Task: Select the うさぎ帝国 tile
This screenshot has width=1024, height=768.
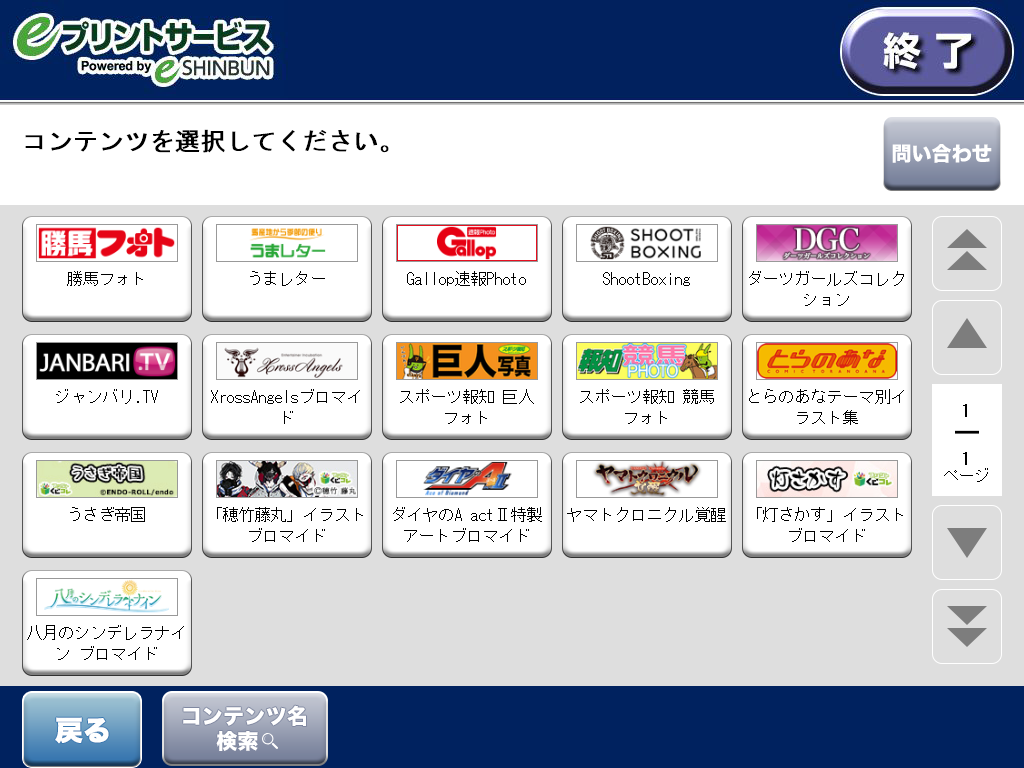Action: pyautogui.click(x=107, y=503)
